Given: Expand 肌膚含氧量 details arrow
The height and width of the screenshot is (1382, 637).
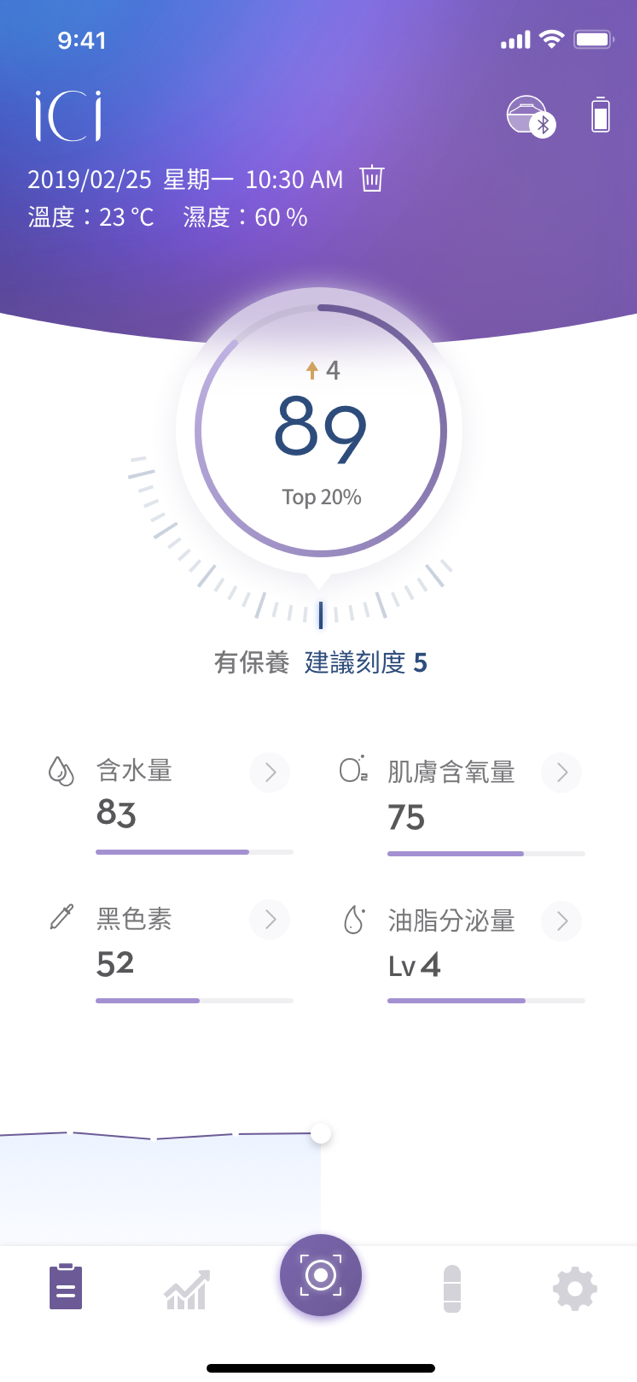Looking at the screenshot, I should [x=562, y=772].
